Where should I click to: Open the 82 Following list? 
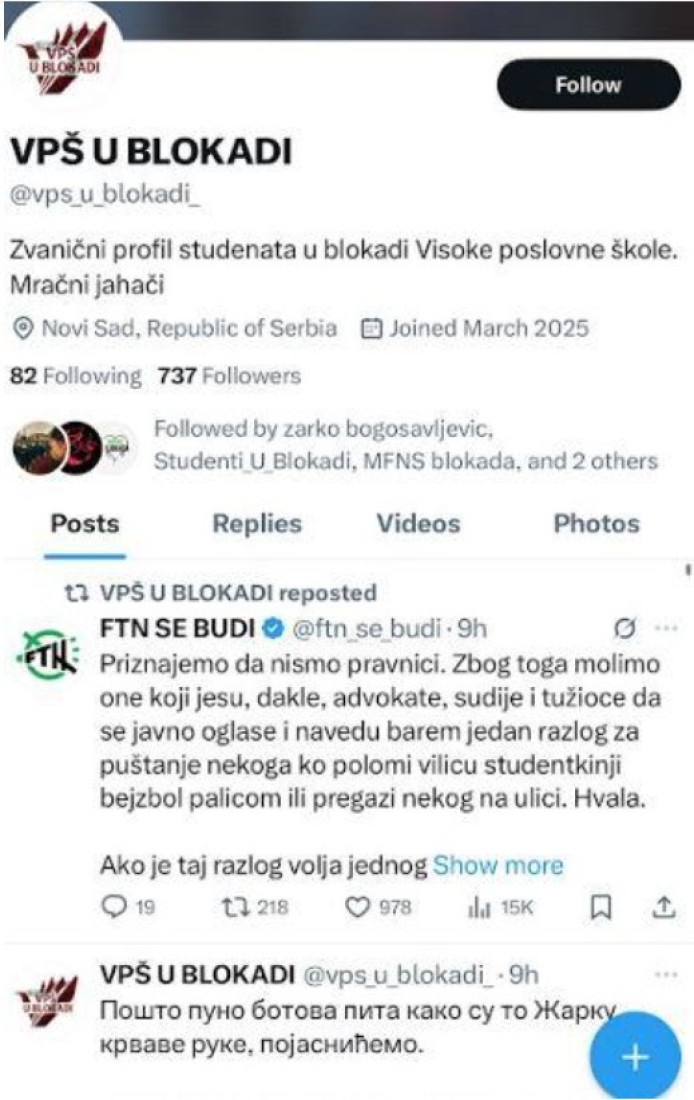(75, 377)
